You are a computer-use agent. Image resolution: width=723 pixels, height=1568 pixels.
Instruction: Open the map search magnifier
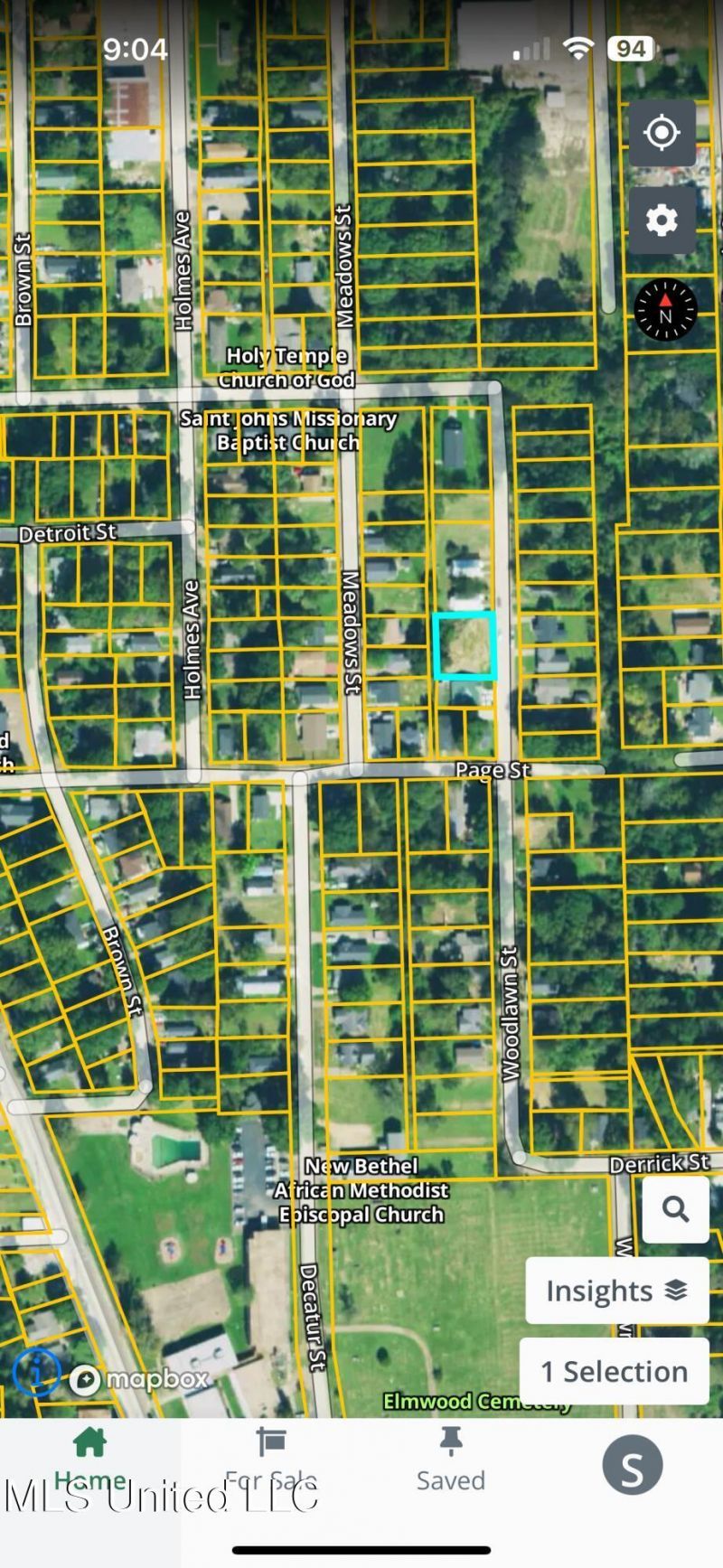coord(675,1209)
